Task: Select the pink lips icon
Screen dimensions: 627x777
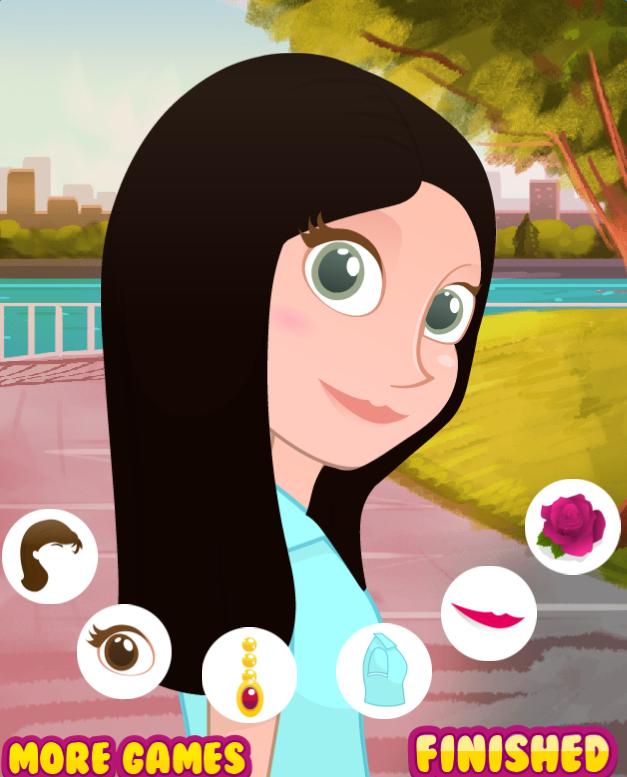Action: coord(489,613)
